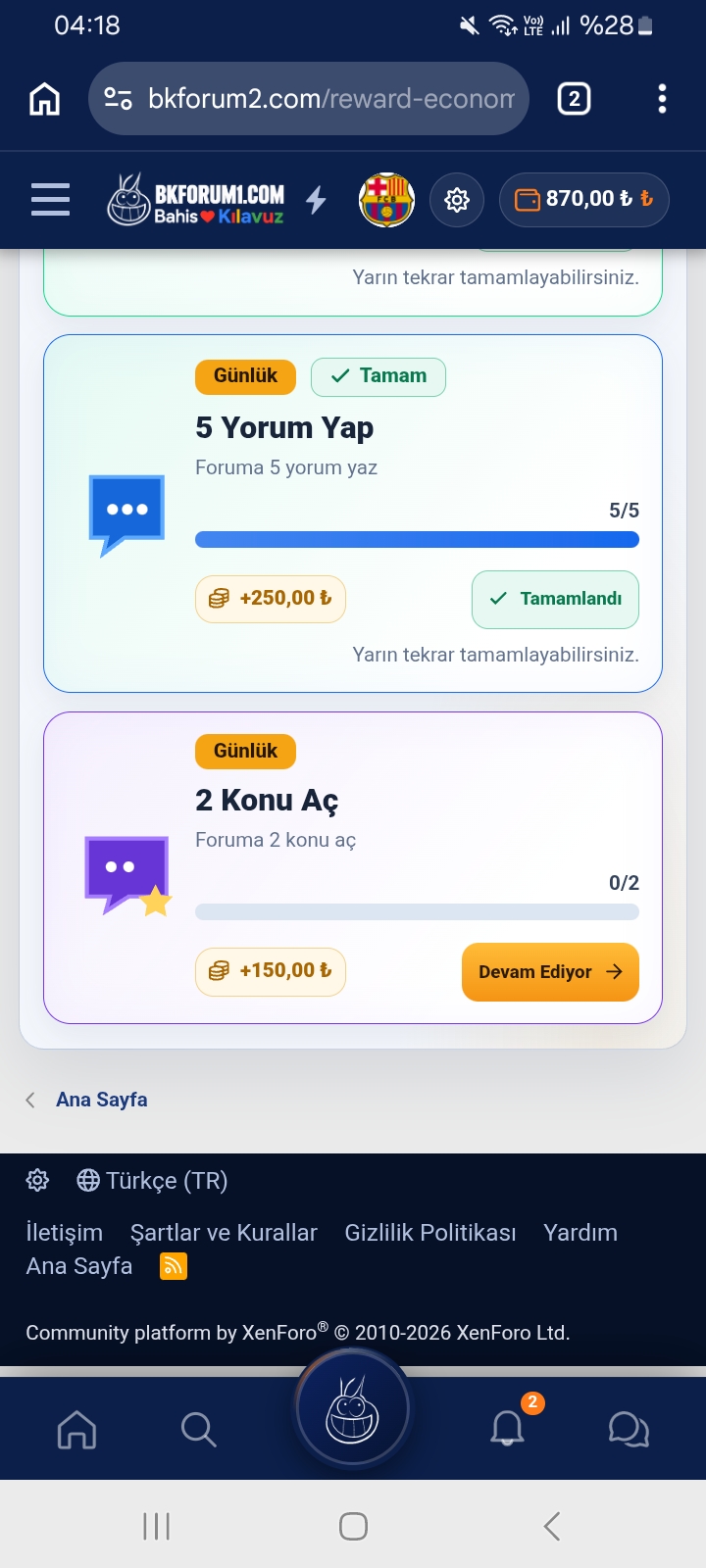Open the browser overflow menu

click(x=662, y=99)
